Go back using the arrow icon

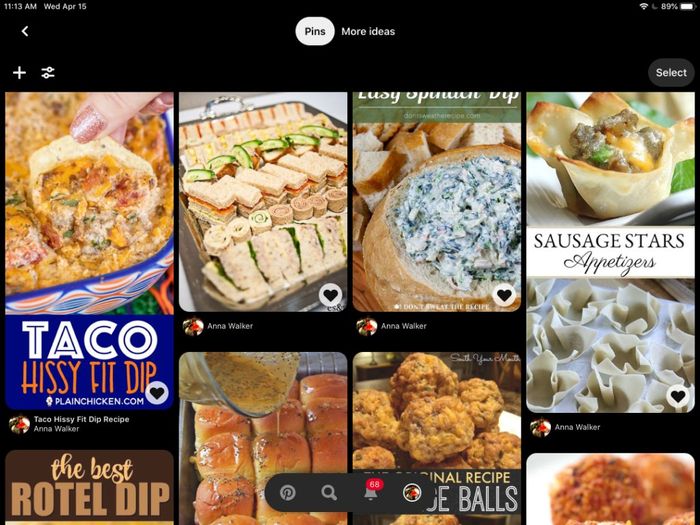point(25,31)
